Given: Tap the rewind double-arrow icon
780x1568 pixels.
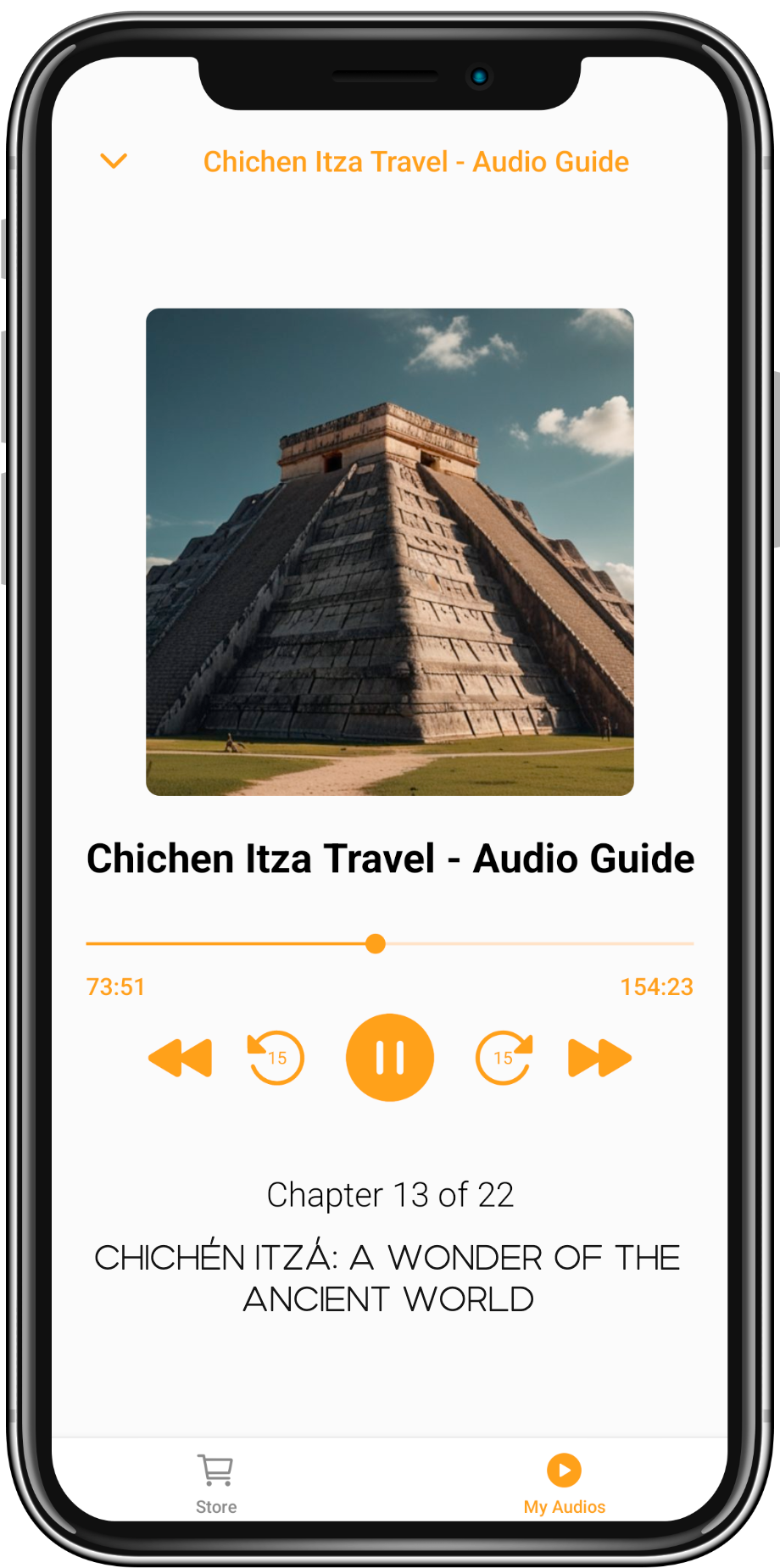Looking at the screenshot, I should pos(178,1056).
